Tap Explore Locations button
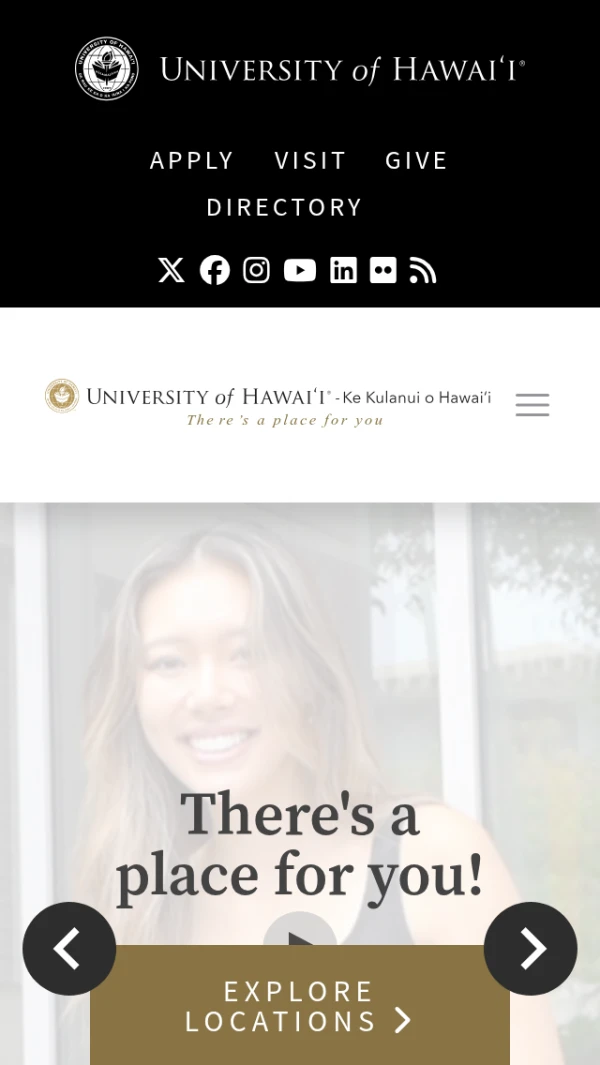 click(x=299, y=1006)
